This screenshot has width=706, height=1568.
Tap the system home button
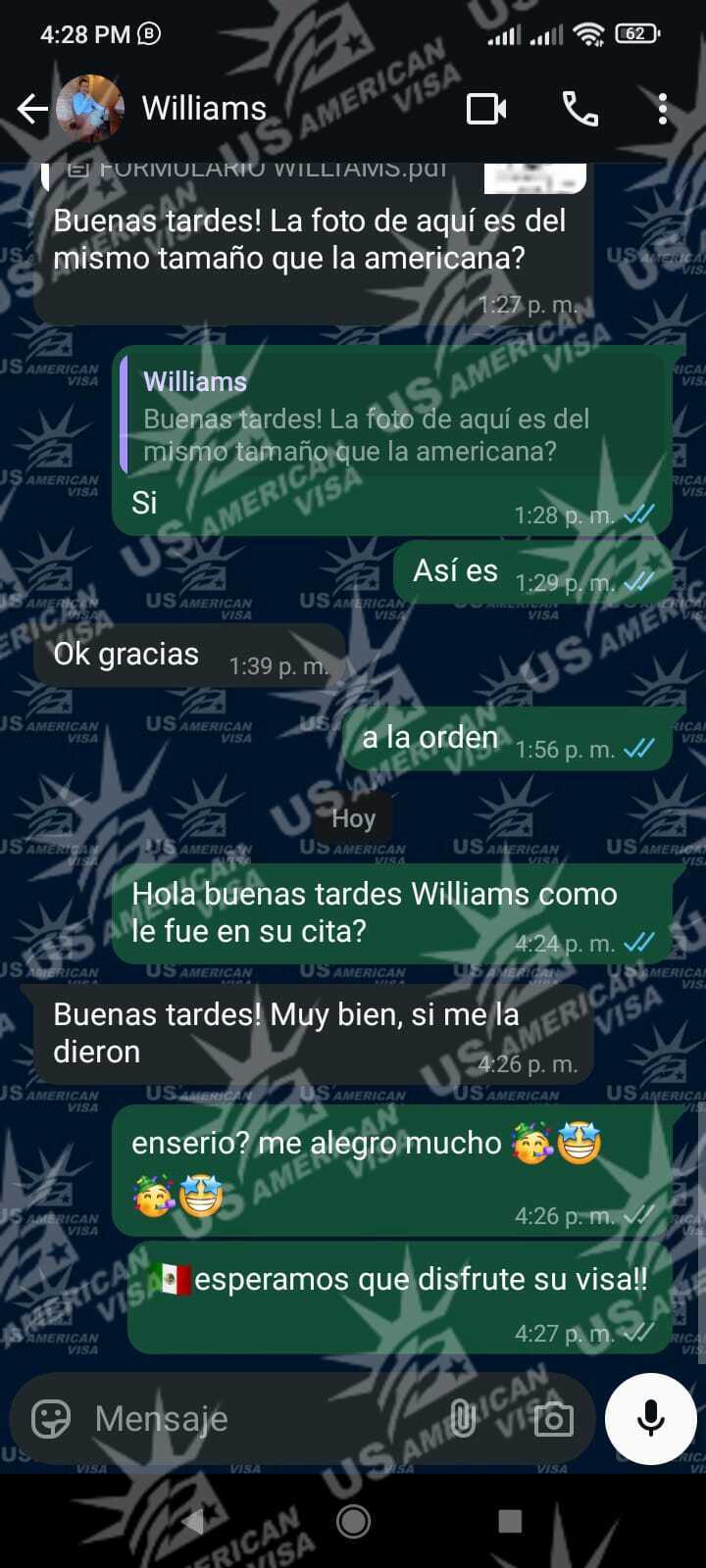tap(353, 1521)
